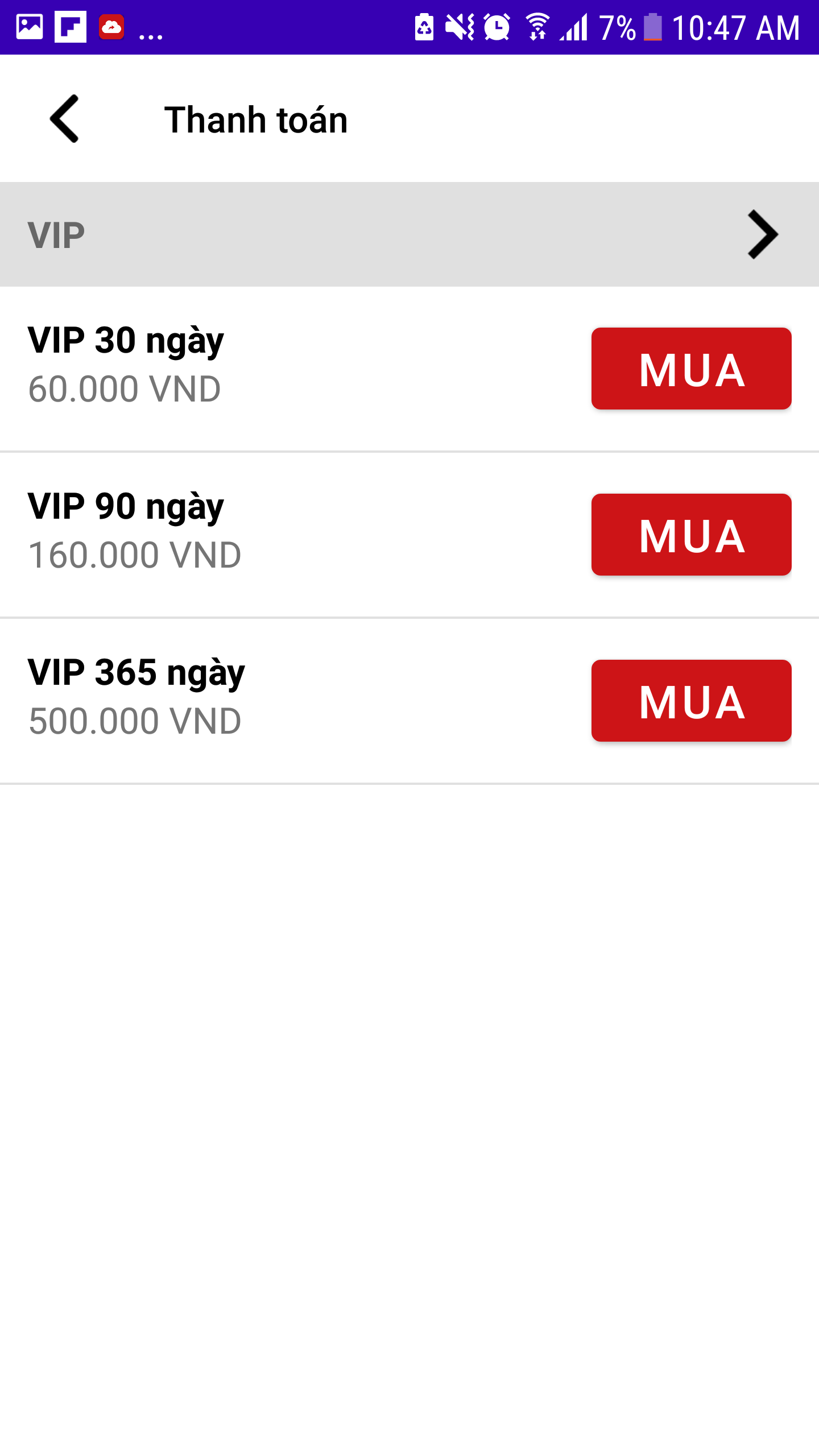Go back from the Thanh toán screen
This screenshot has height=1456, width=819.
click(x=64, y=119)
